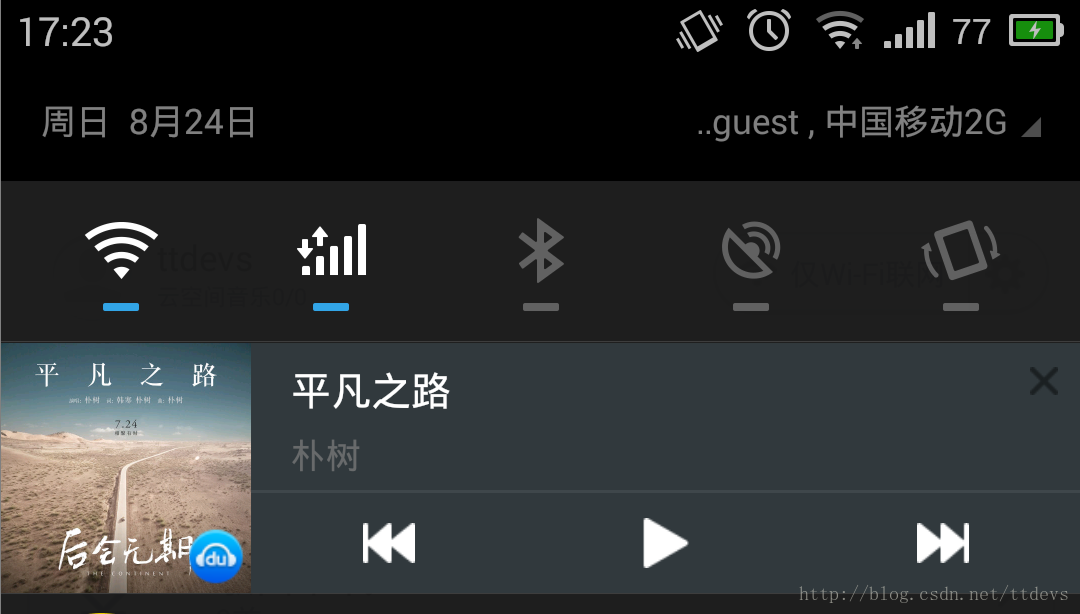The image size is (1080, 614).
Task: Skip to the next track
Action: (x=942, y=544)
